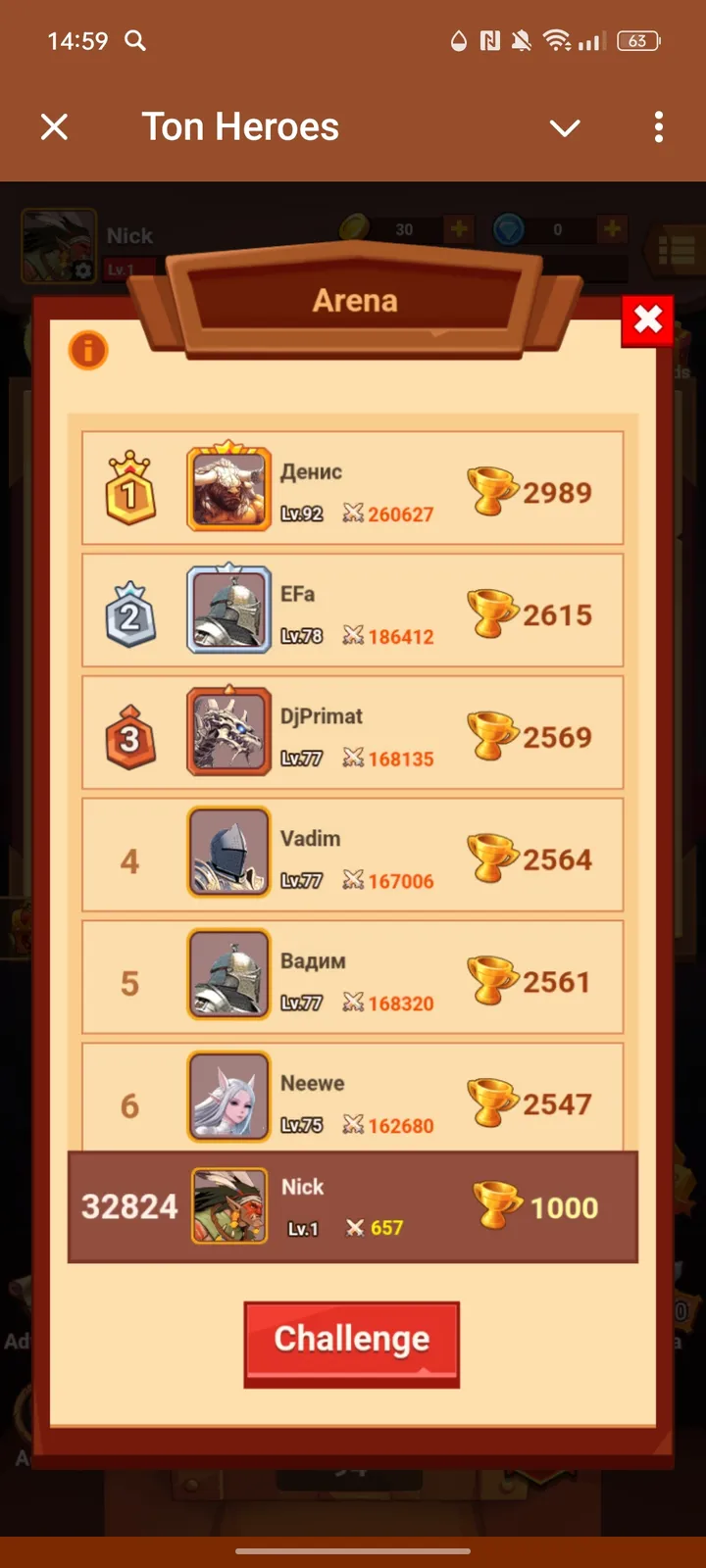This screenshot has height=1568, width=706.
Task: Expand the Ton Heroes chat via the chevron
Action: coord(565,127)
